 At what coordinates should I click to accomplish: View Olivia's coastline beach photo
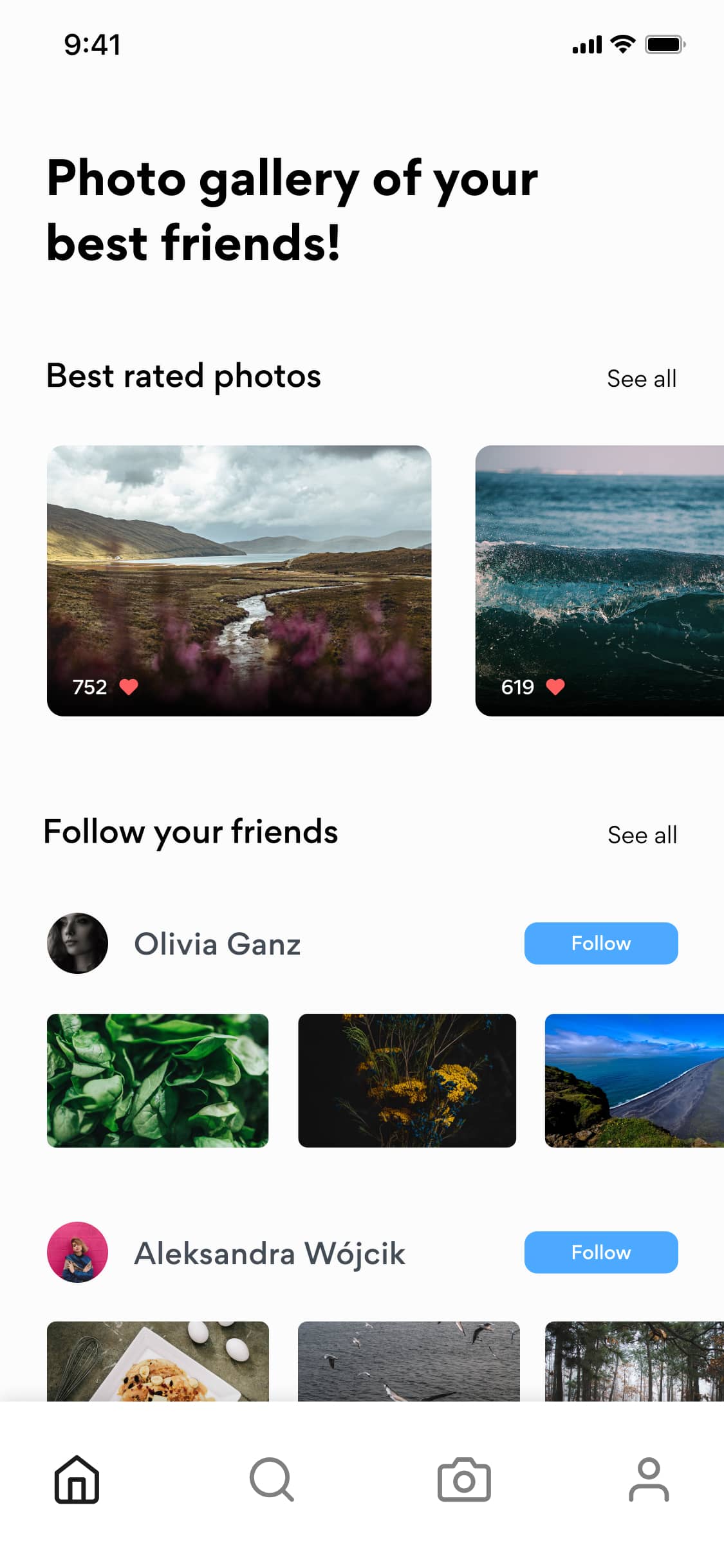tap(634, 1080)
